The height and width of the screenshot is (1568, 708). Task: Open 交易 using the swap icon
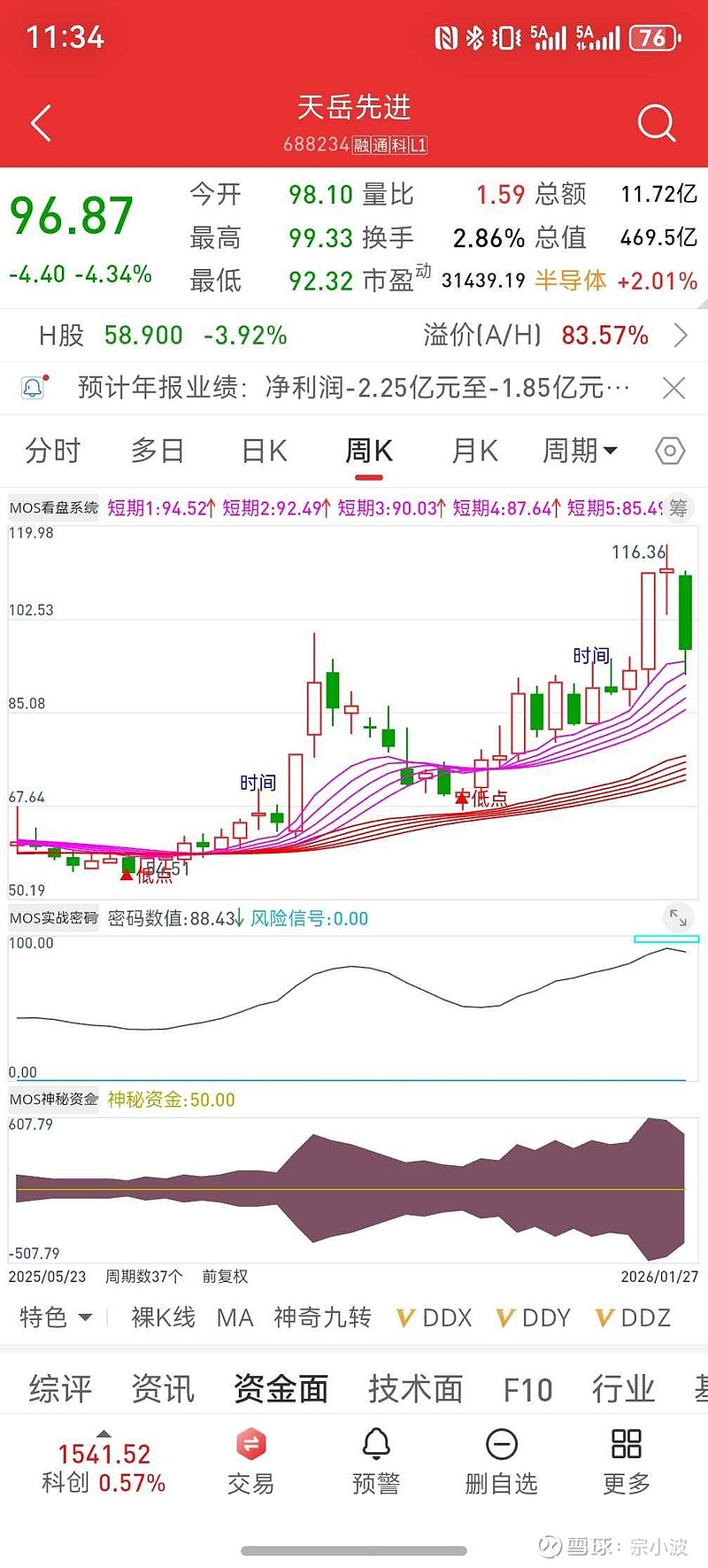pos(250,1443)
